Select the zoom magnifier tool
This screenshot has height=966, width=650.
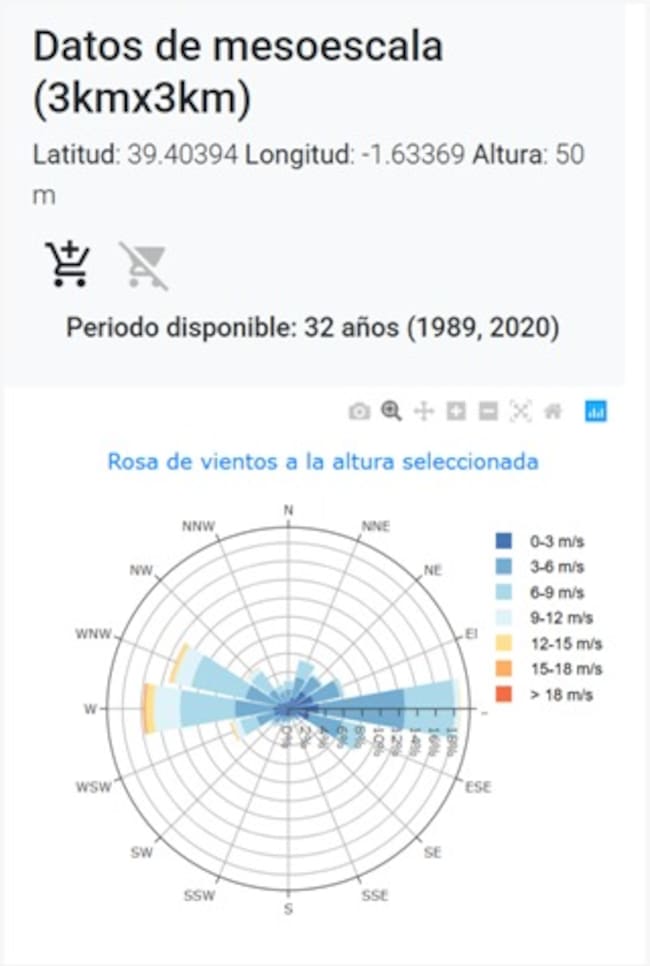pyautogui.click(x=391, y=411)
